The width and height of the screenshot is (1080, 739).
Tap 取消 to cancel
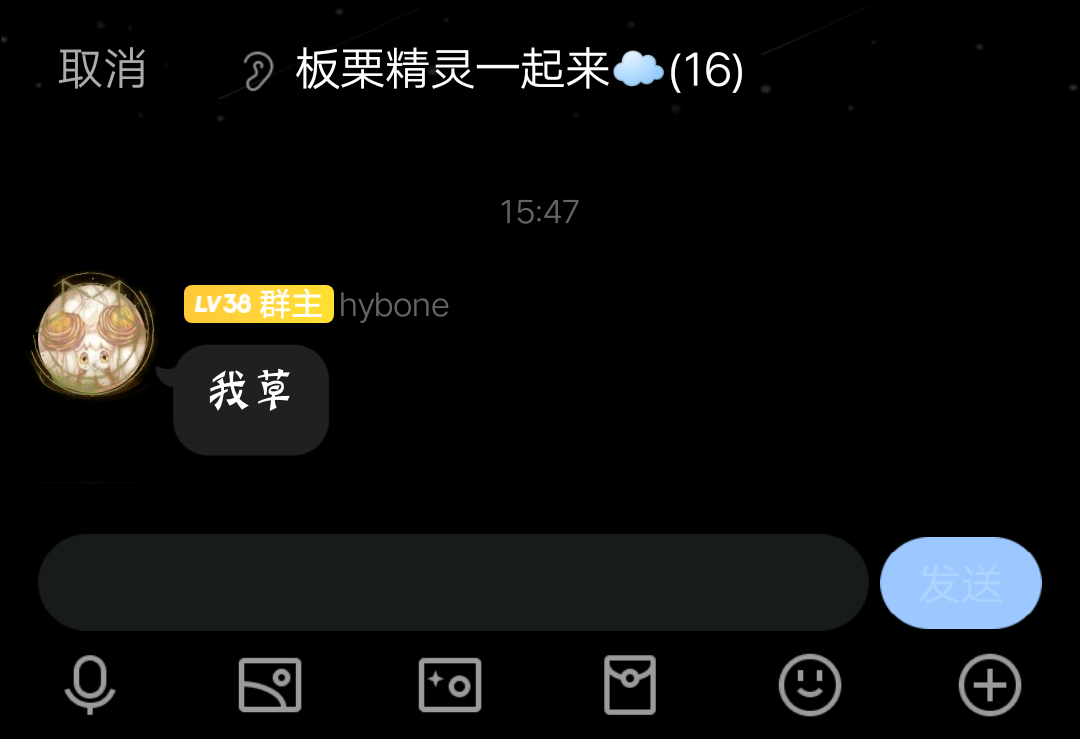(102, 69)
